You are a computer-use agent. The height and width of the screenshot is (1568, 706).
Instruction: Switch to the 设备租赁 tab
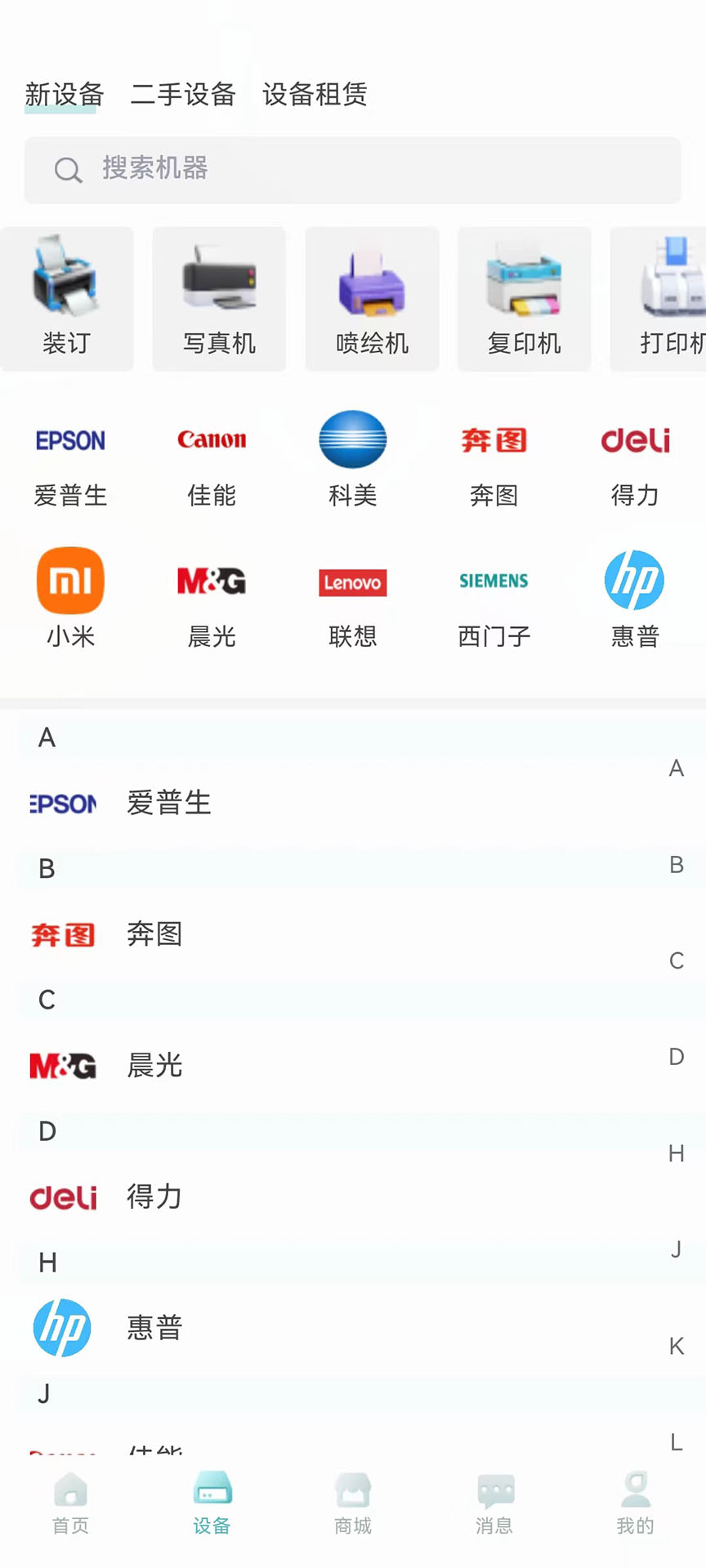[x=315, y=95]
